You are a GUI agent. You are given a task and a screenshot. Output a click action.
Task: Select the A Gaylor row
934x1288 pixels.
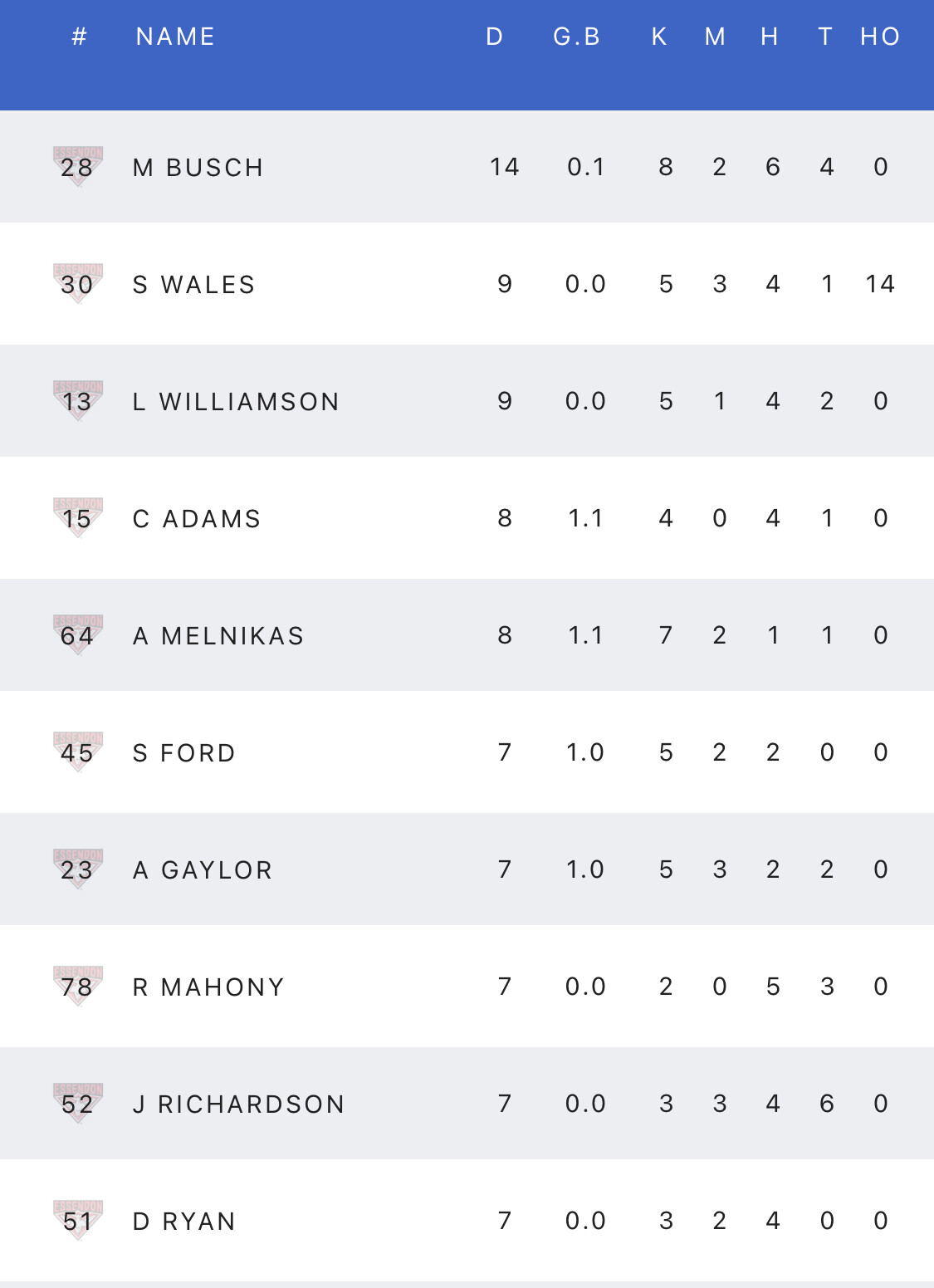tap(203, 870)
